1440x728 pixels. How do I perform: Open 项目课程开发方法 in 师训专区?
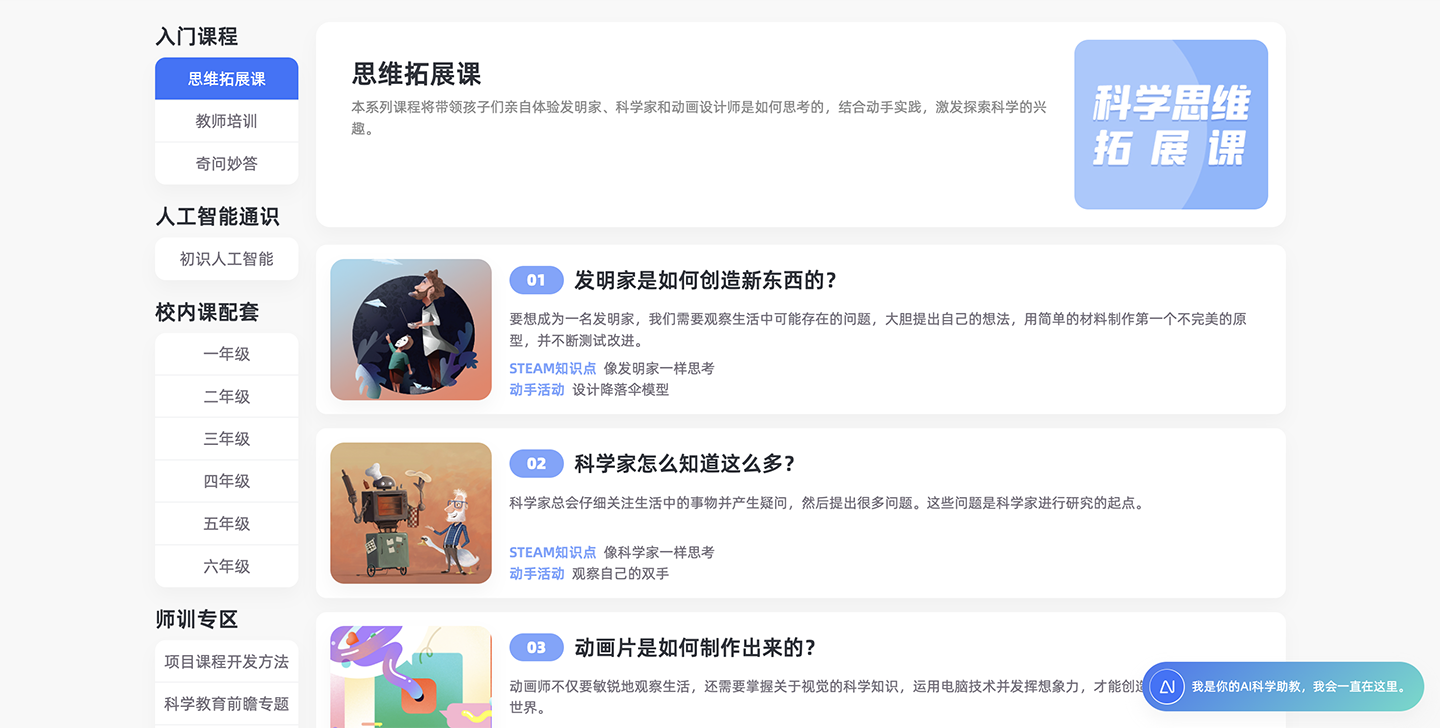tap(226, 662)
